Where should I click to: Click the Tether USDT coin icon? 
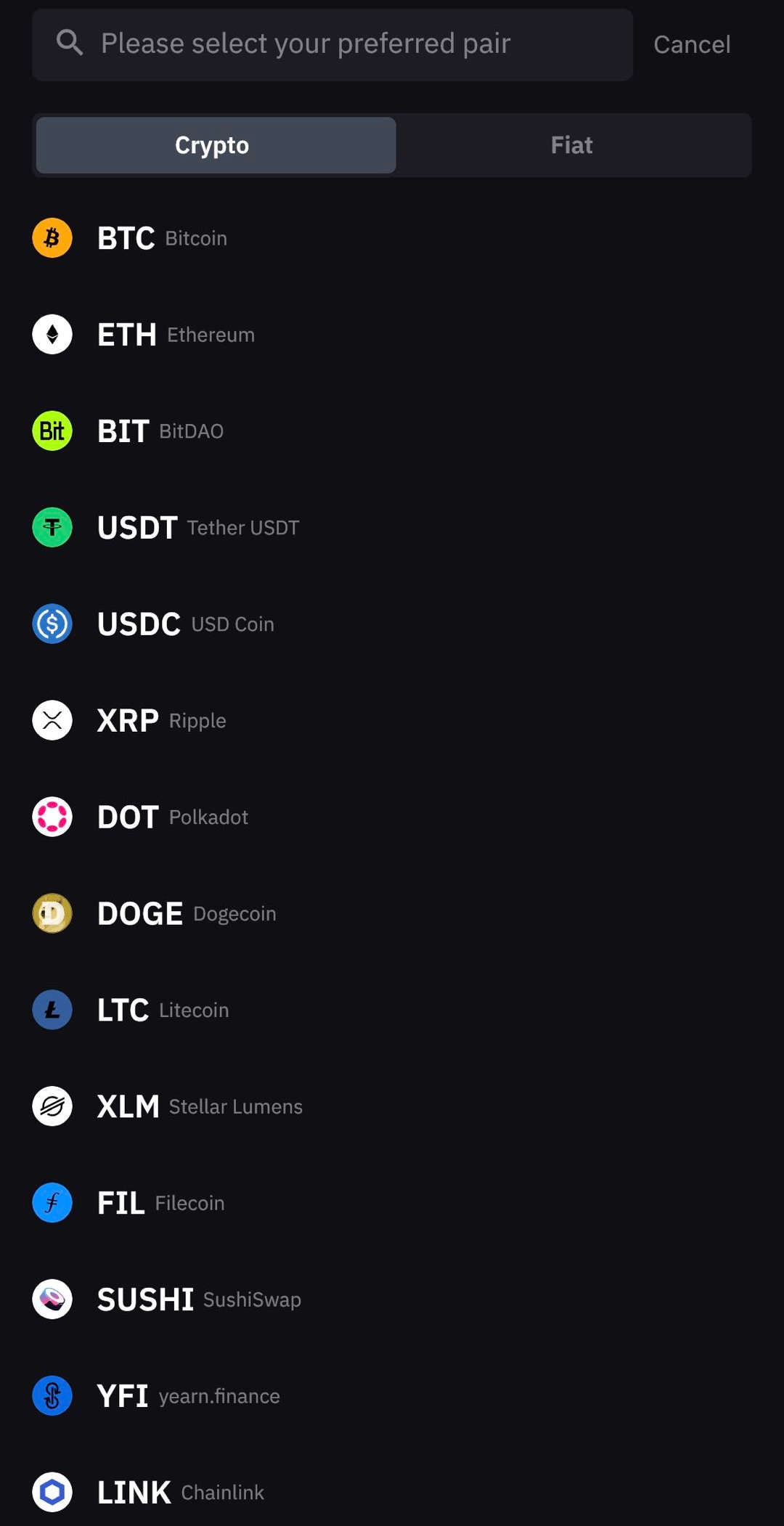tap(52, 527)
